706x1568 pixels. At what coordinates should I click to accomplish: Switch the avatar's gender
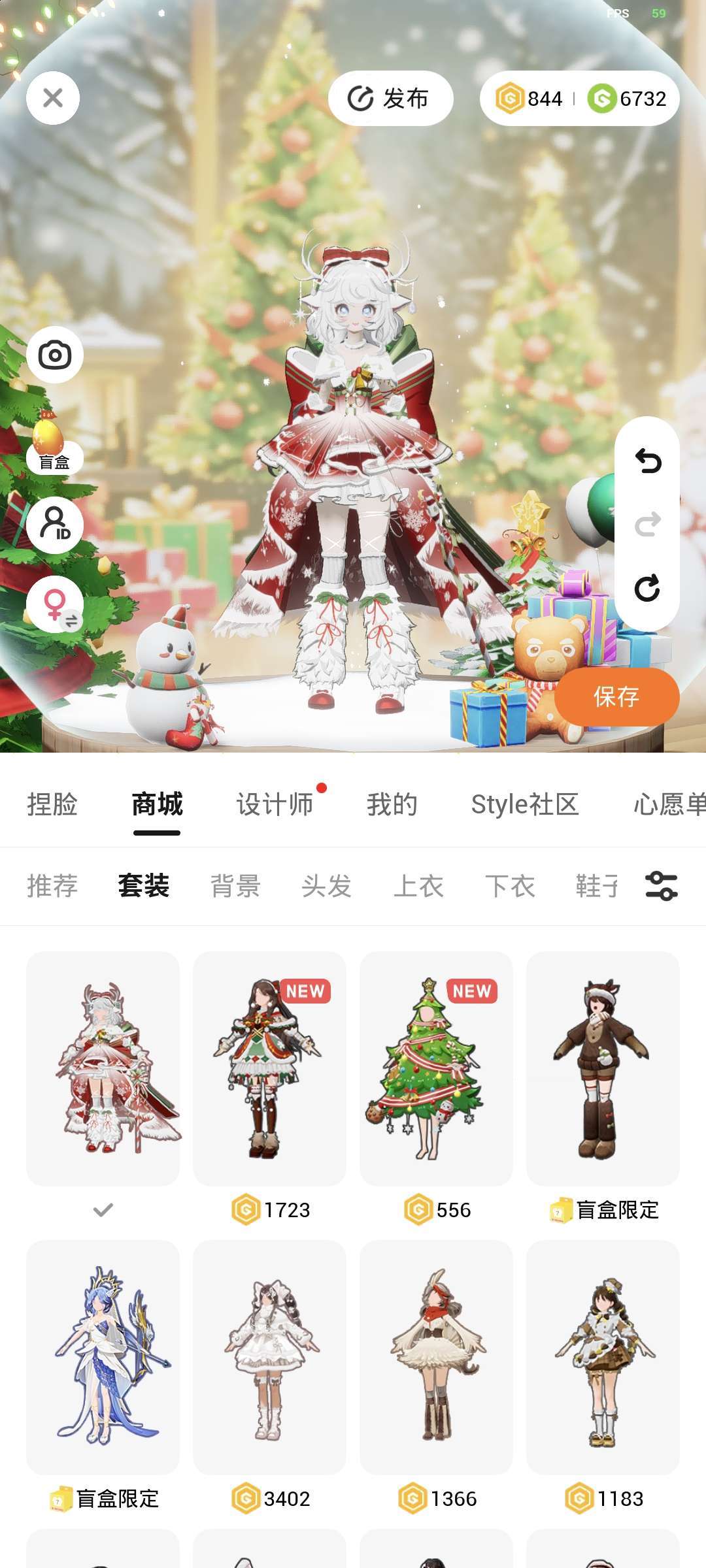point(55,604)
